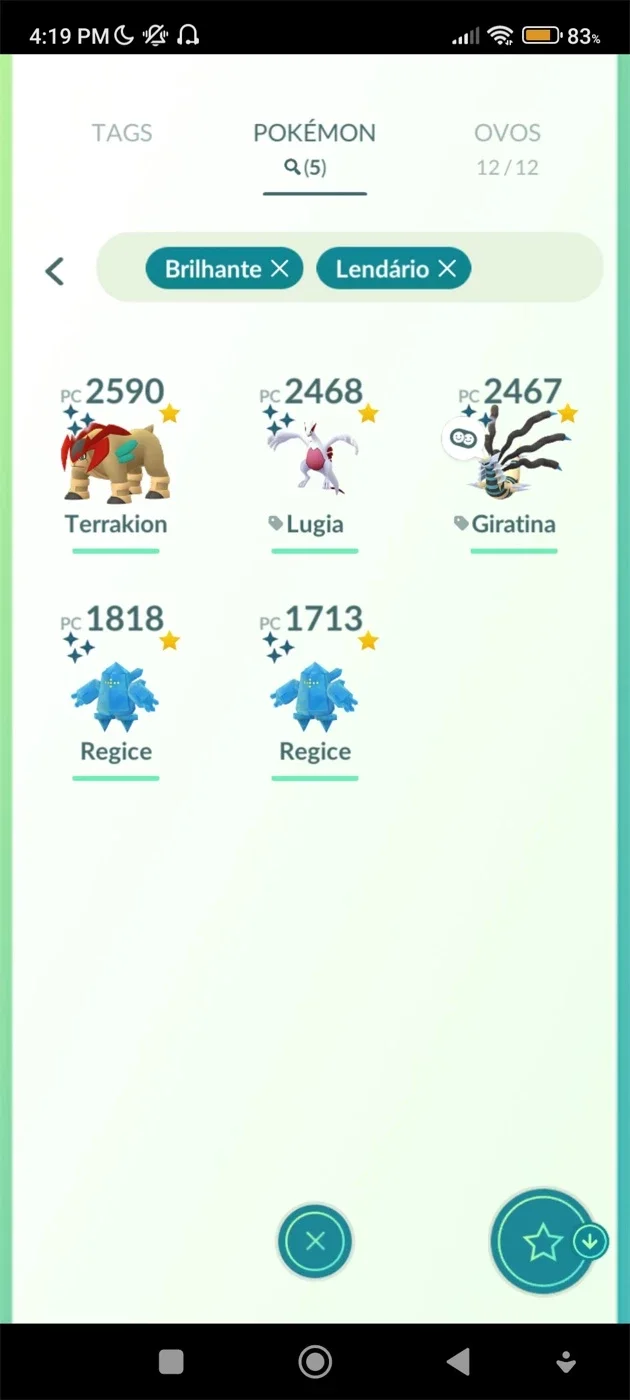Switch to the OVOS tab

507,148
